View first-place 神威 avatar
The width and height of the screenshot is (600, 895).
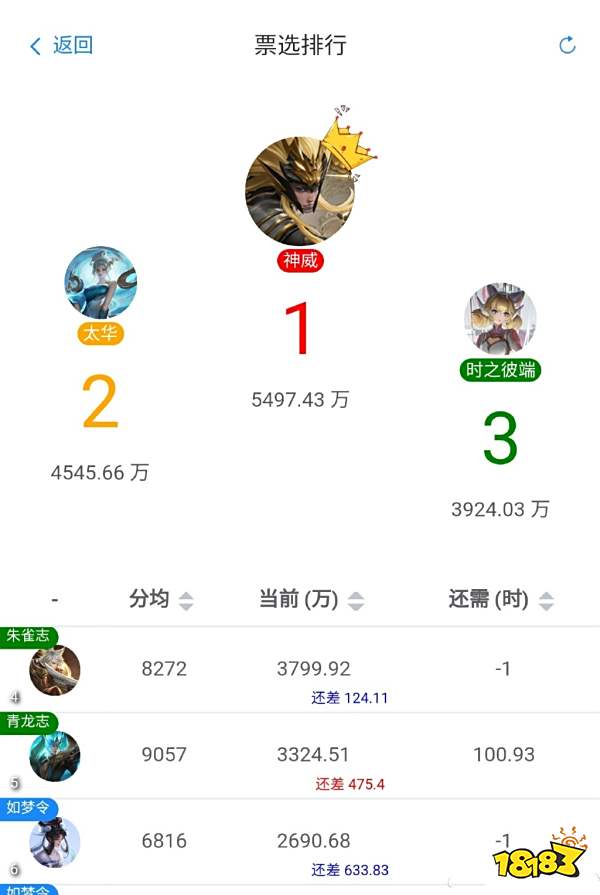299,191
